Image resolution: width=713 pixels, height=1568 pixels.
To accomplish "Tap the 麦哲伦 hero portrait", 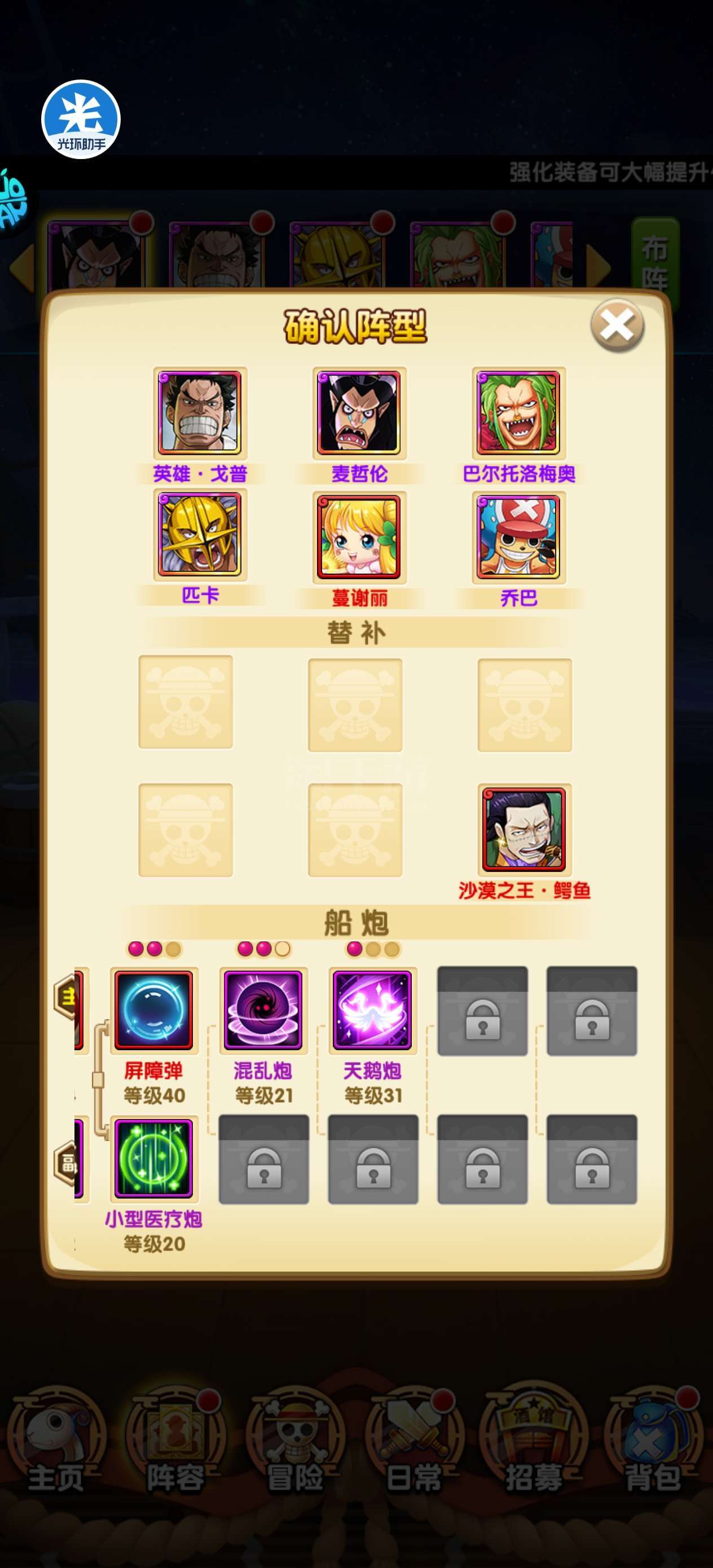I will tap(359, 413).
